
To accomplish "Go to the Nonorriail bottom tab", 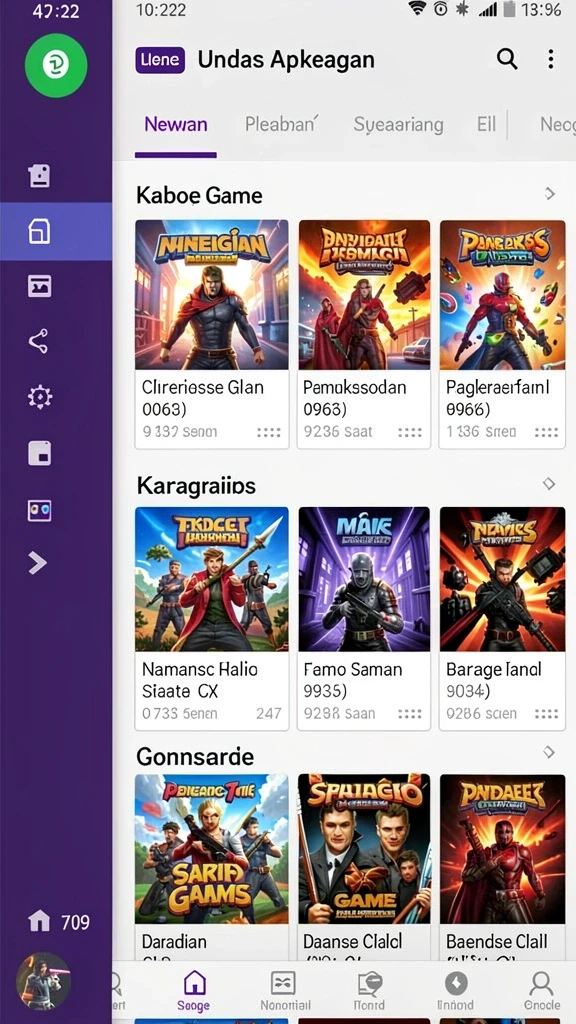I will [285, 991].
